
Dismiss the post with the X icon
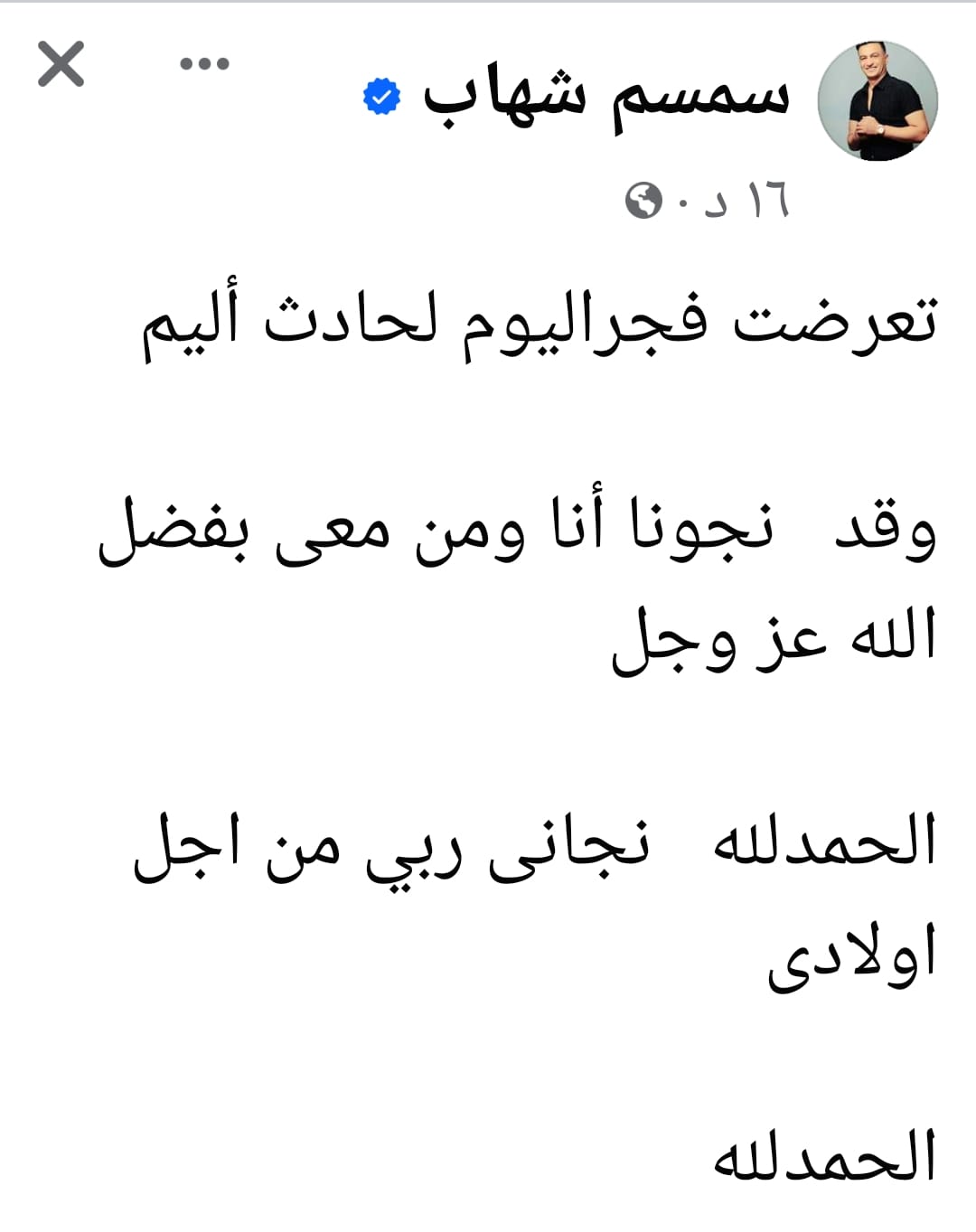click(x=61, y=64)
